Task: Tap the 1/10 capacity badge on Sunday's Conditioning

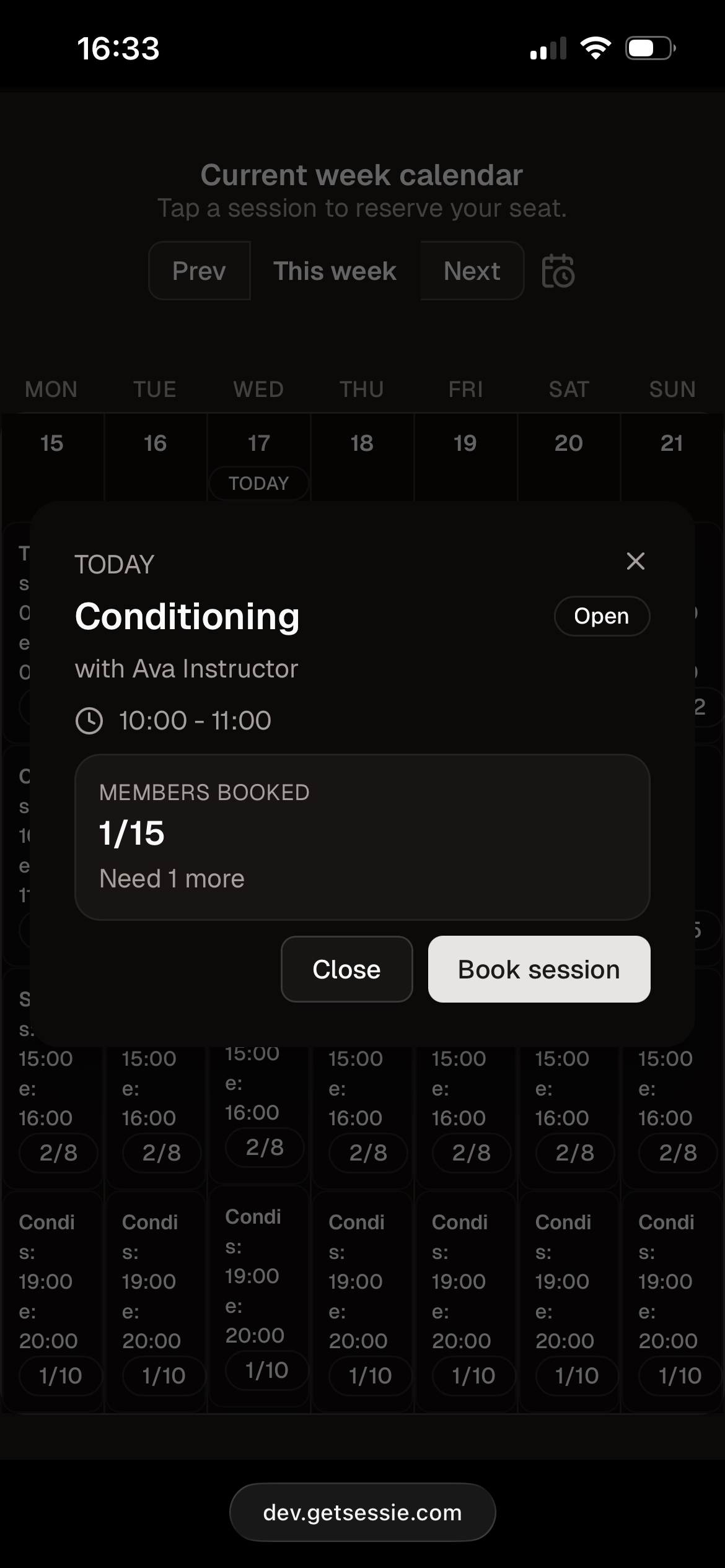Action: click(x=678, y=1375)
